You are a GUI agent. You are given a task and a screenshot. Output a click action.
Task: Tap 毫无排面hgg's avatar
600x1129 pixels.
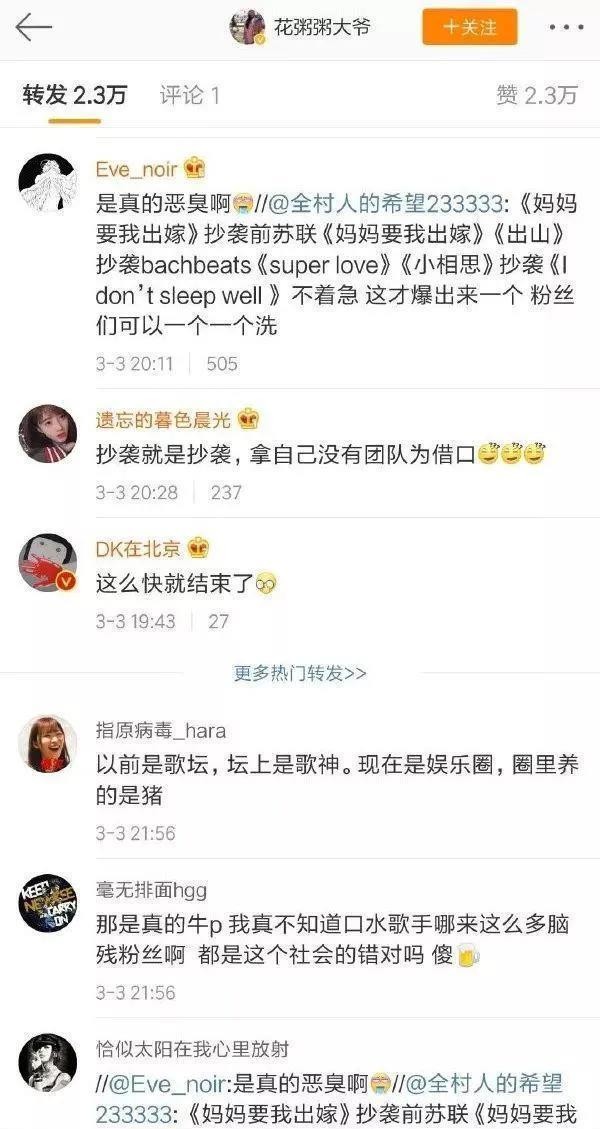pos(48,903)
